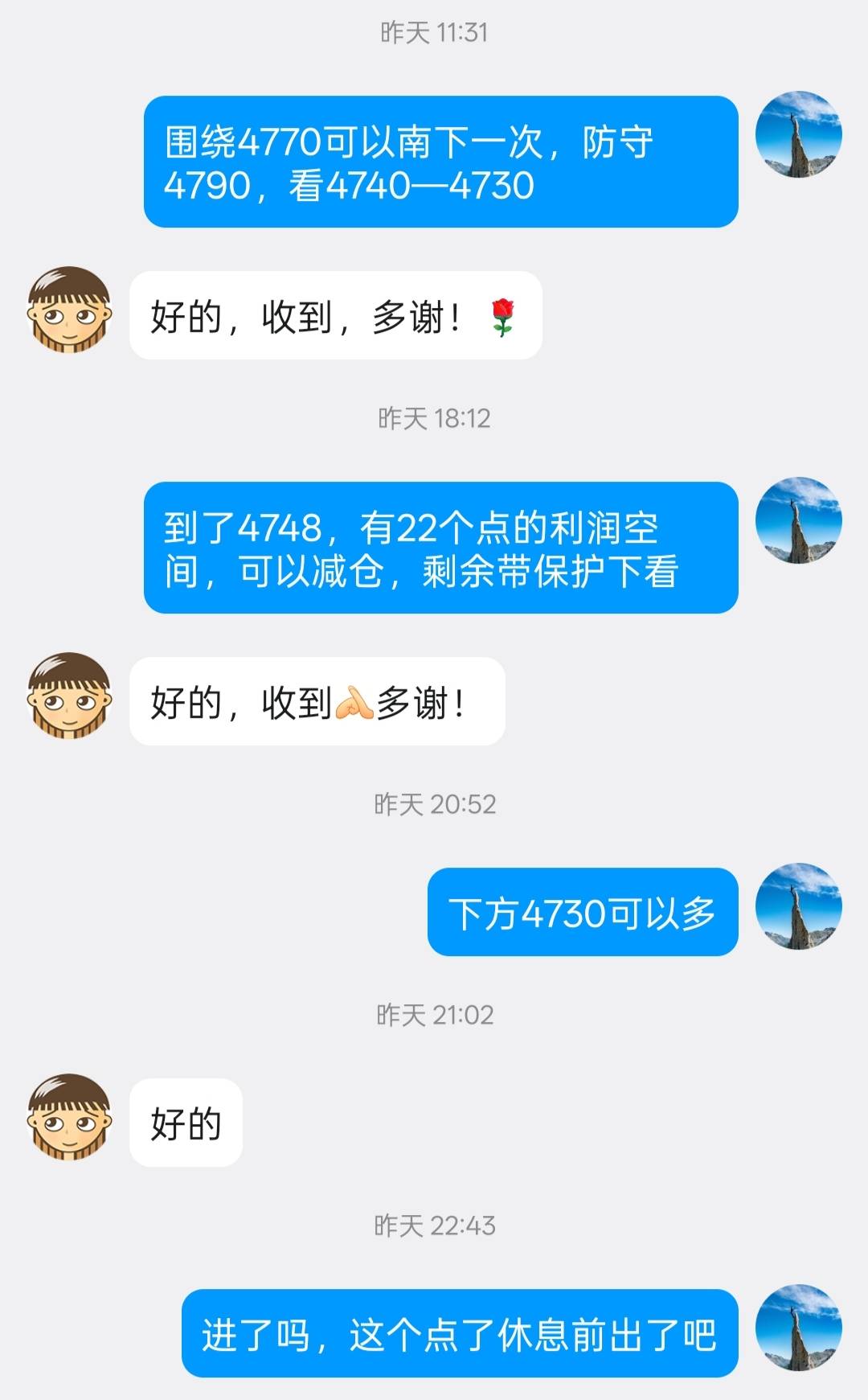
Task: Click the 昨天 11:31 timestamp
Action: coord(434,32)
